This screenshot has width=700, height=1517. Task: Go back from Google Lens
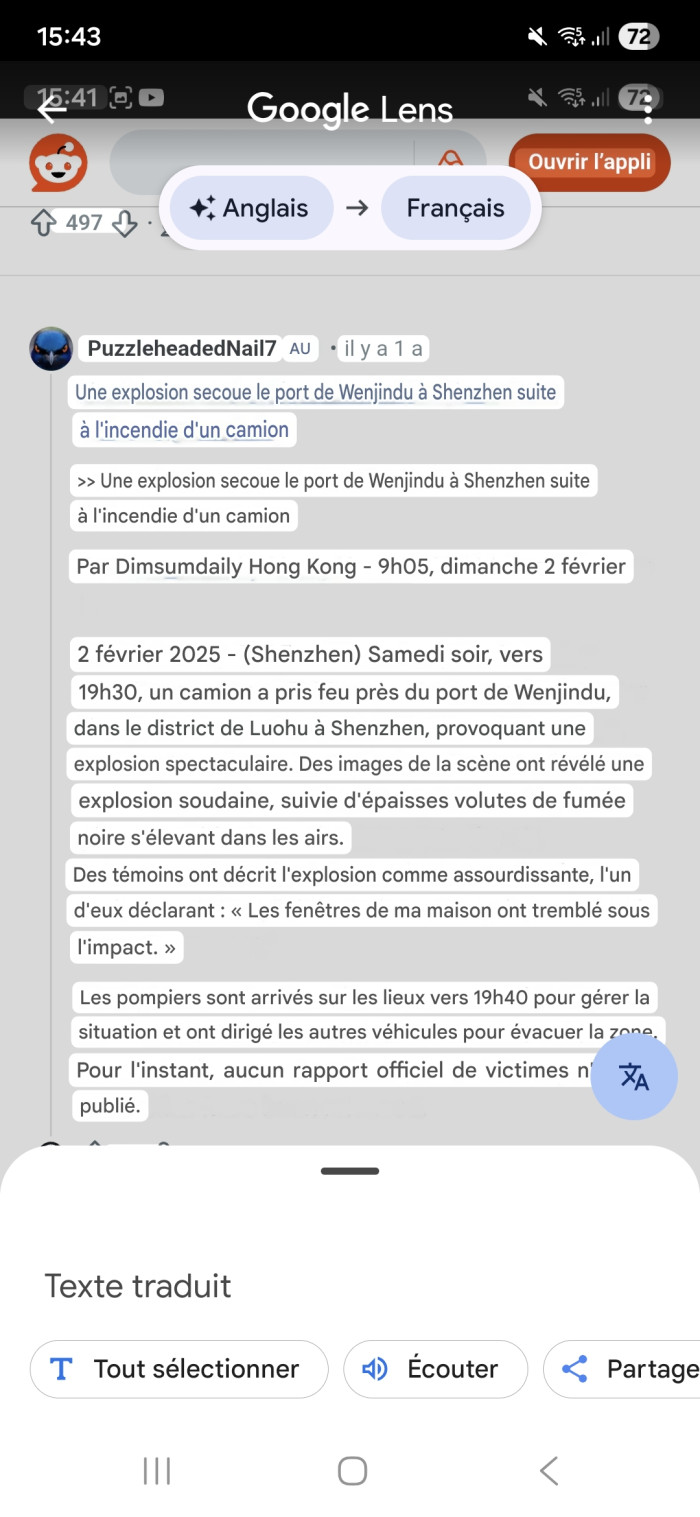click(50, 108)
